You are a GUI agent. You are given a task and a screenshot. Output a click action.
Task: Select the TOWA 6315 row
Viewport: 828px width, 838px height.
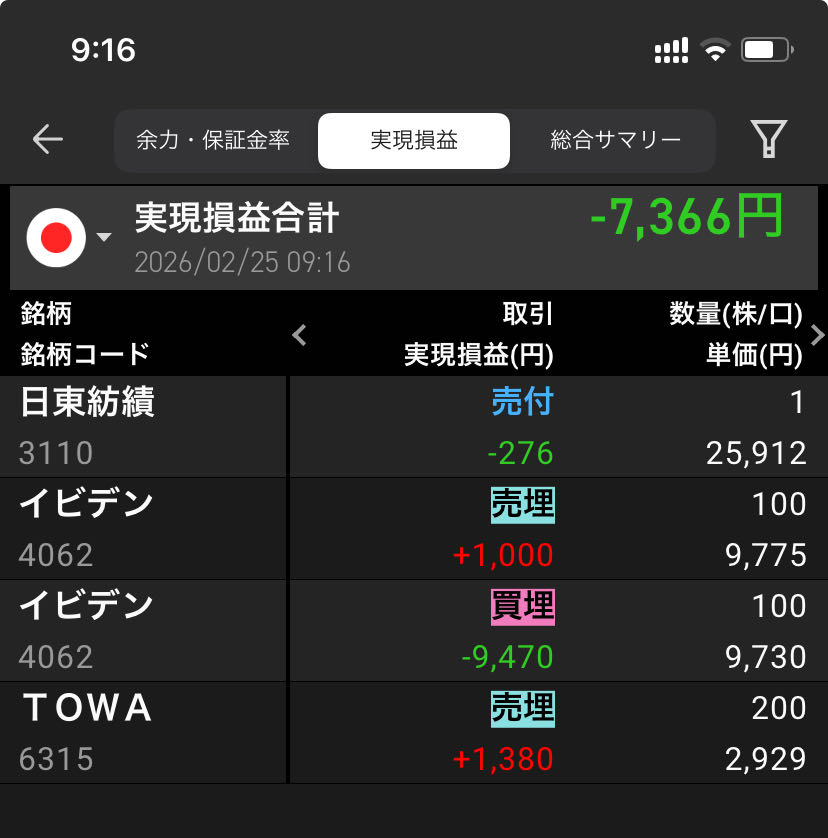(414, 733)
